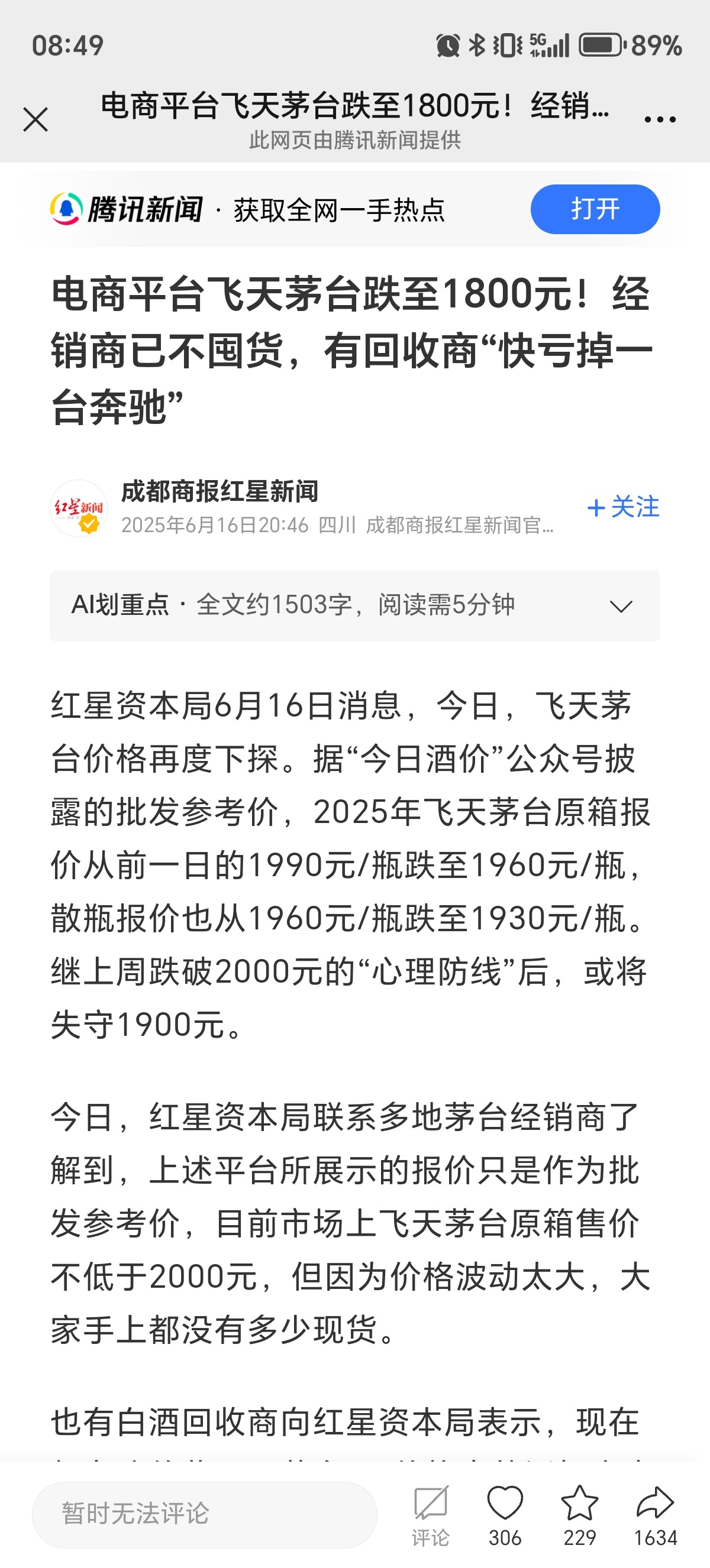Open the three-dot overflow menu
Viewport: 710px width, 1568px height.
point(660,120)
